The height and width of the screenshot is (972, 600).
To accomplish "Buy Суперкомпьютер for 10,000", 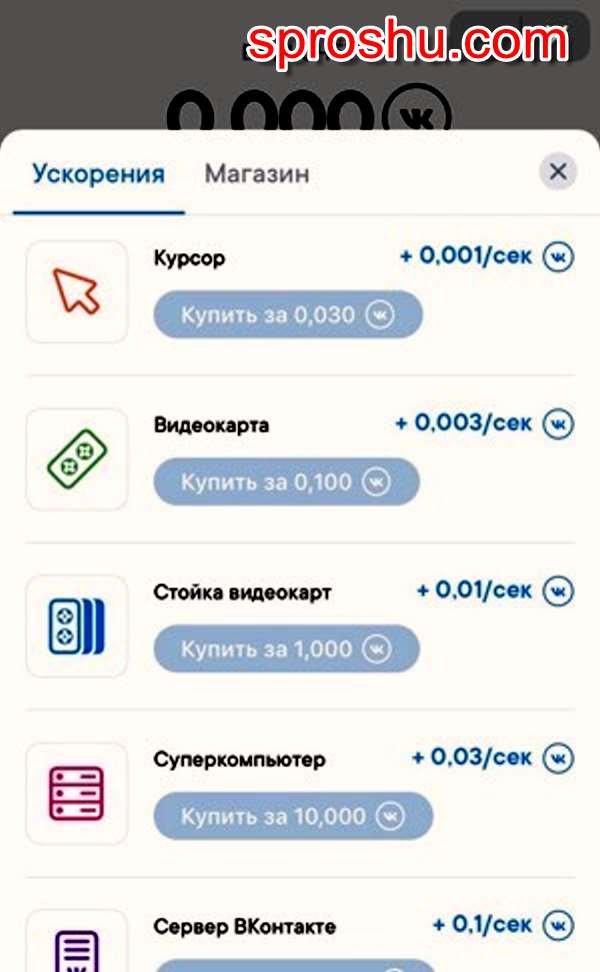I will pyautogui.click(x=292, y=816).
